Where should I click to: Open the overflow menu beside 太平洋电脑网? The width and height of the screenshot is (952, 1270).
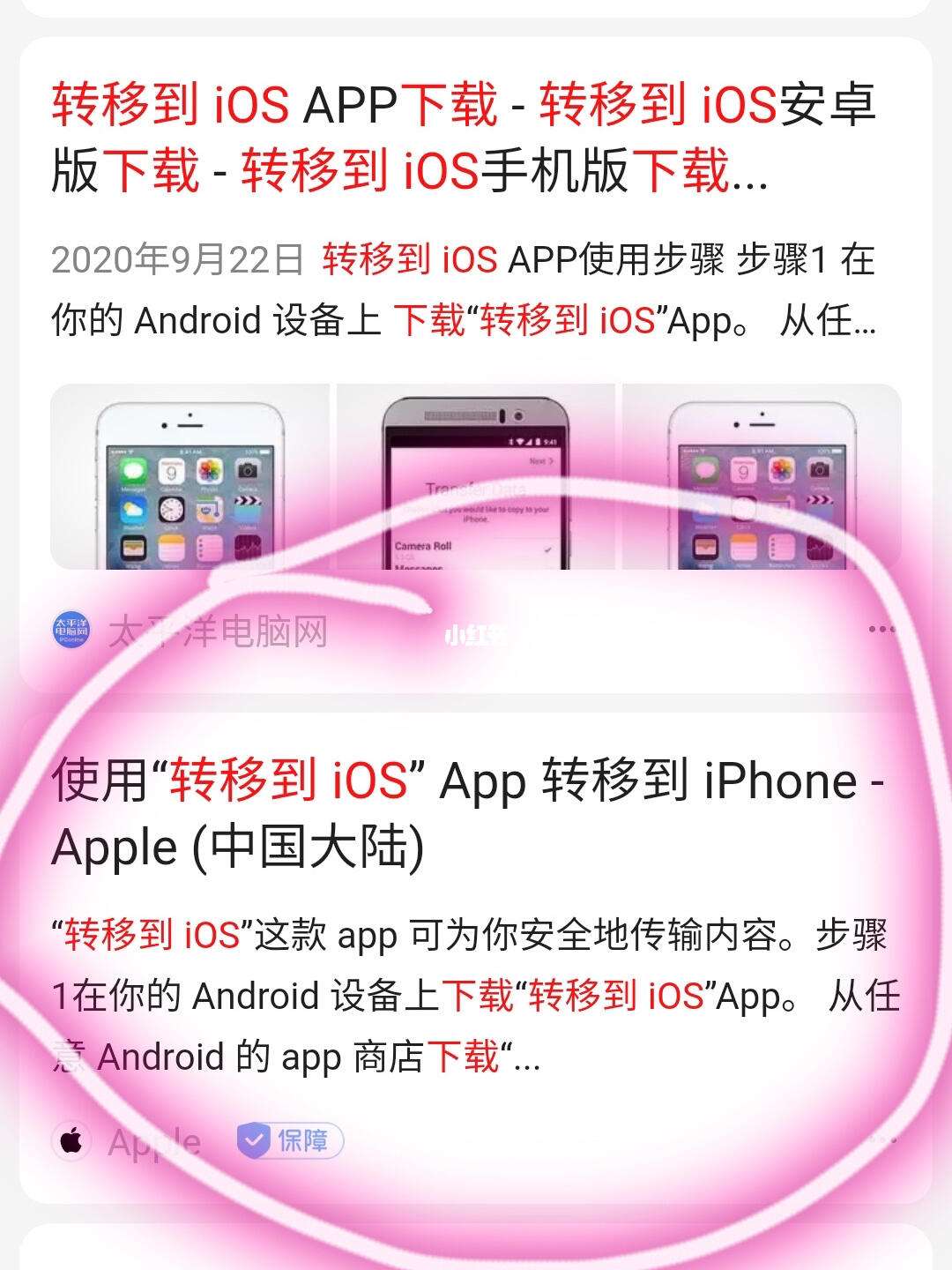[x=881, y=630]
